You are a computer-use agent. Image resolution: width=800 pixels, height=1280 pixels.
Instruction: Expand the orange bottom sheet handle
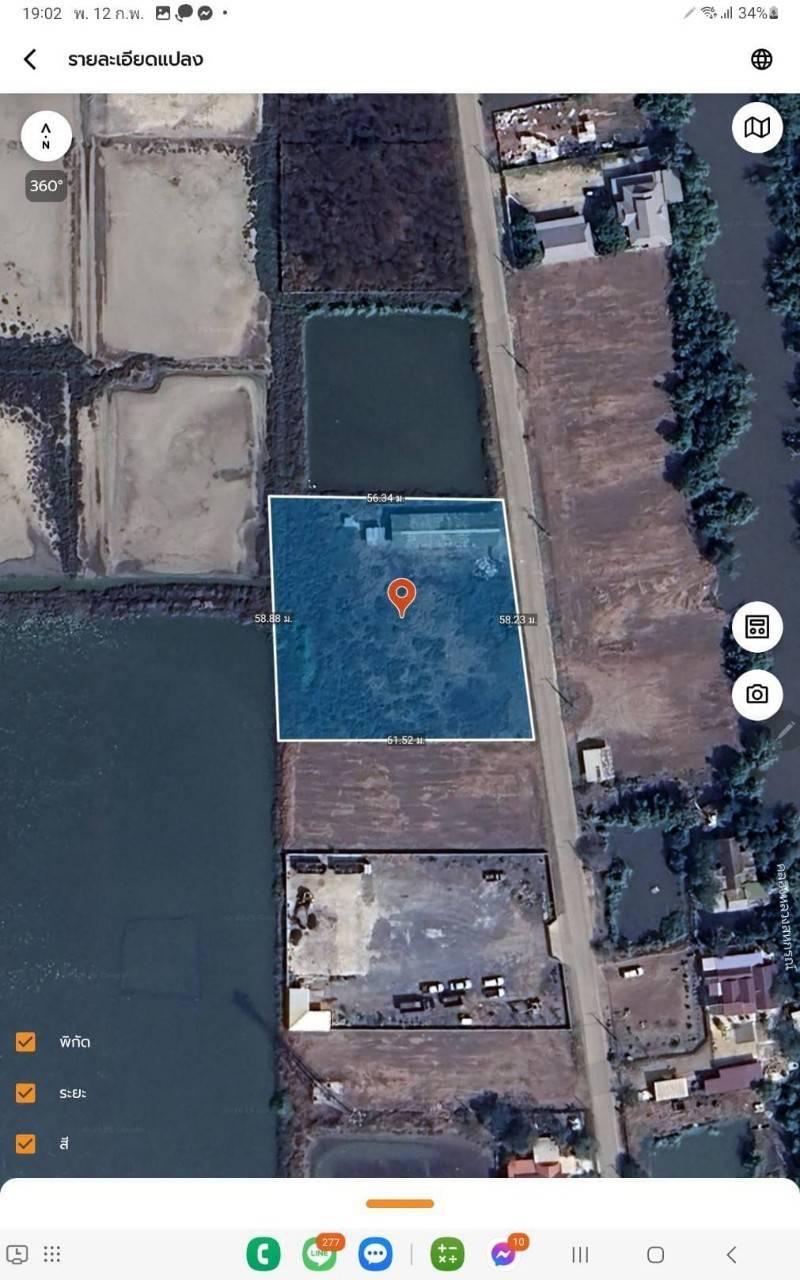(400, 1203)
